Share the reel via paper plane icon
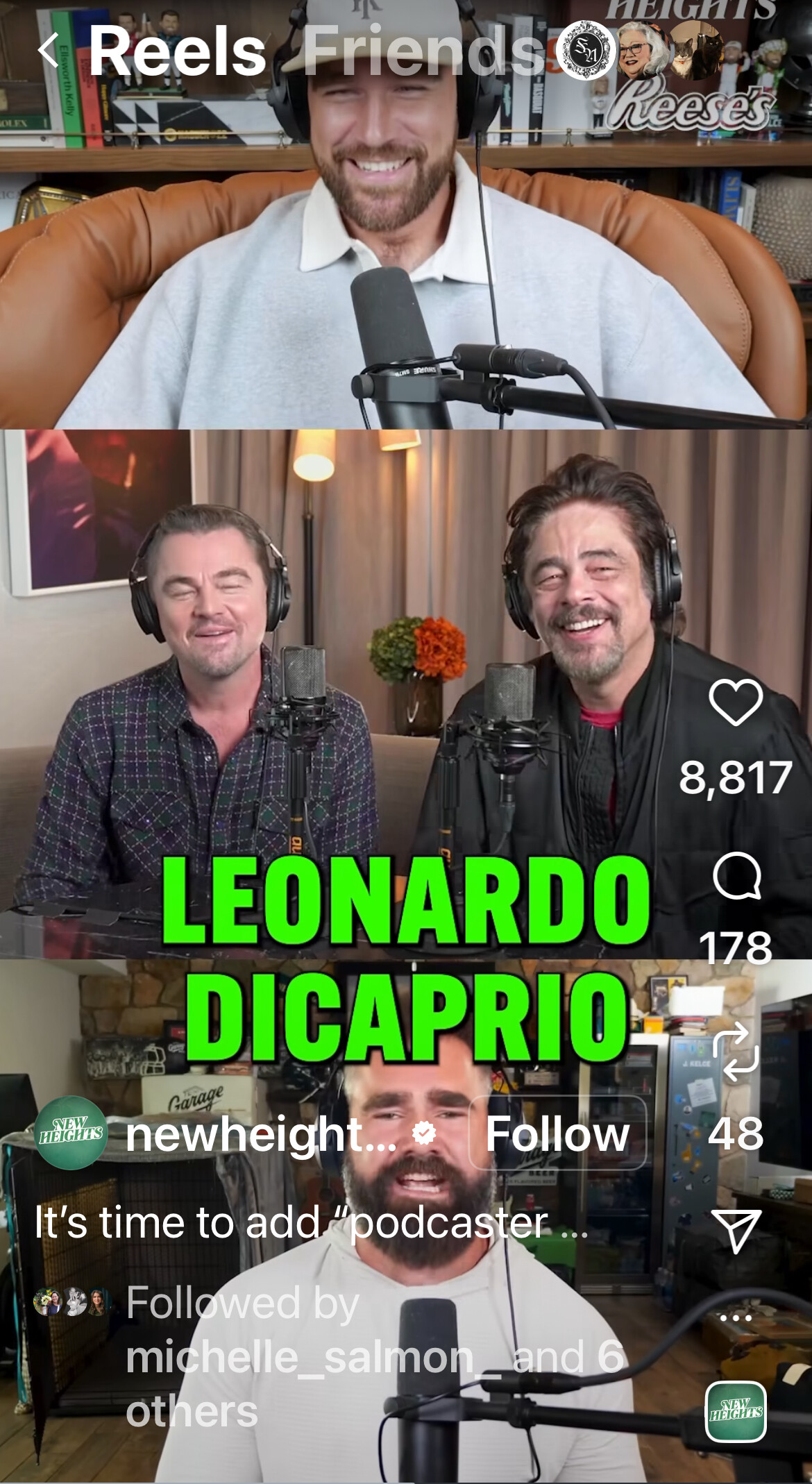812x1484 pixels. point(736,1230)
